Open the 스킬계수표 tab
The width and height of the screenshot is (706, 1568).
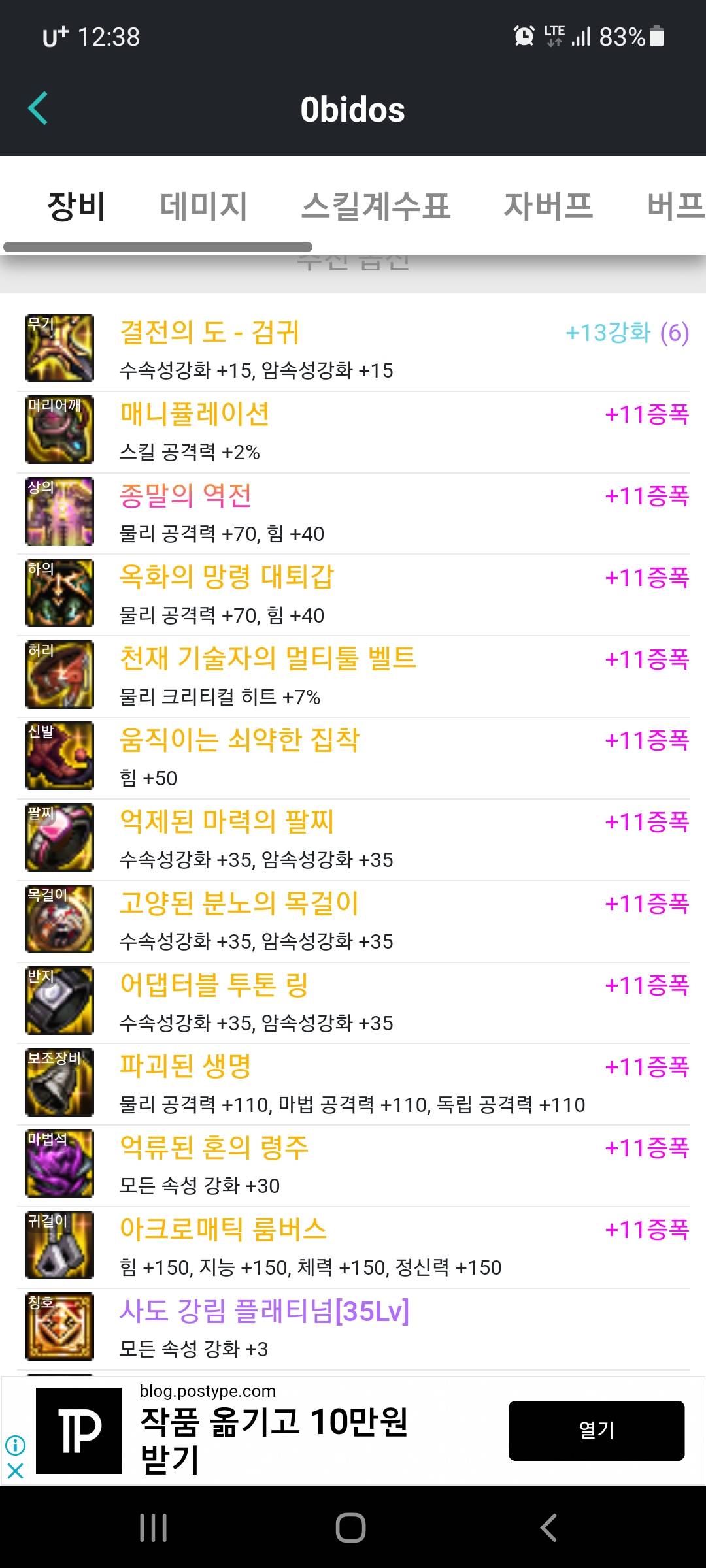coord(376,206)
